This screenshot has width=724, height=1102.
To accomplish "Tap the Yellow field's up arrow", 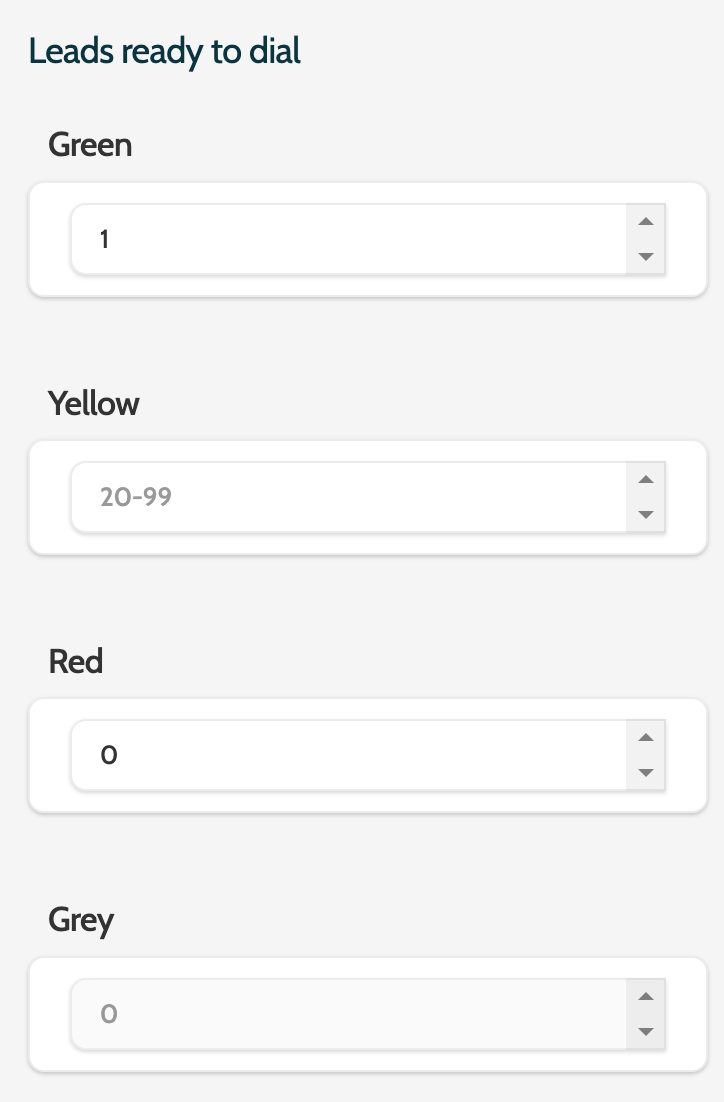I will click(x=645, y=480).
